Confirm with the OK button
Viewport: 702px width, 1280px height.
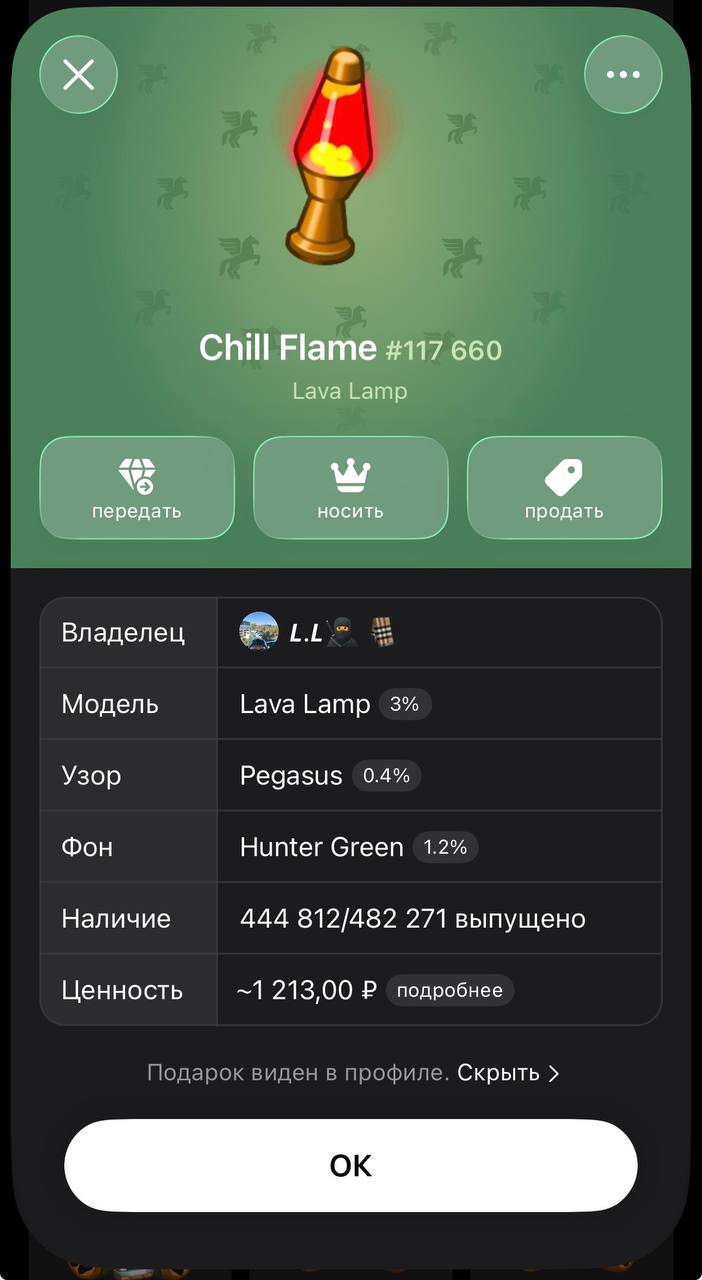coord(351,1166)
